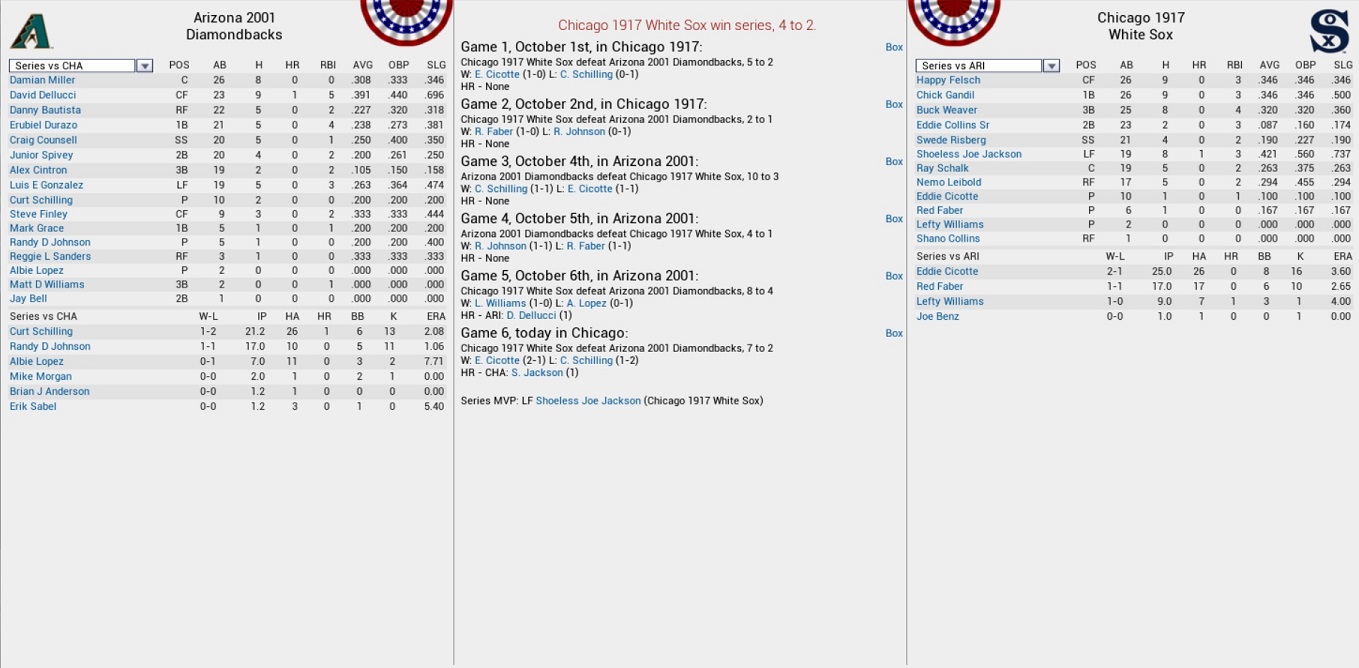Viewport: 1359px width, 668px height.
Task: Open the Game 1 box score
Action: pos(894,47)
